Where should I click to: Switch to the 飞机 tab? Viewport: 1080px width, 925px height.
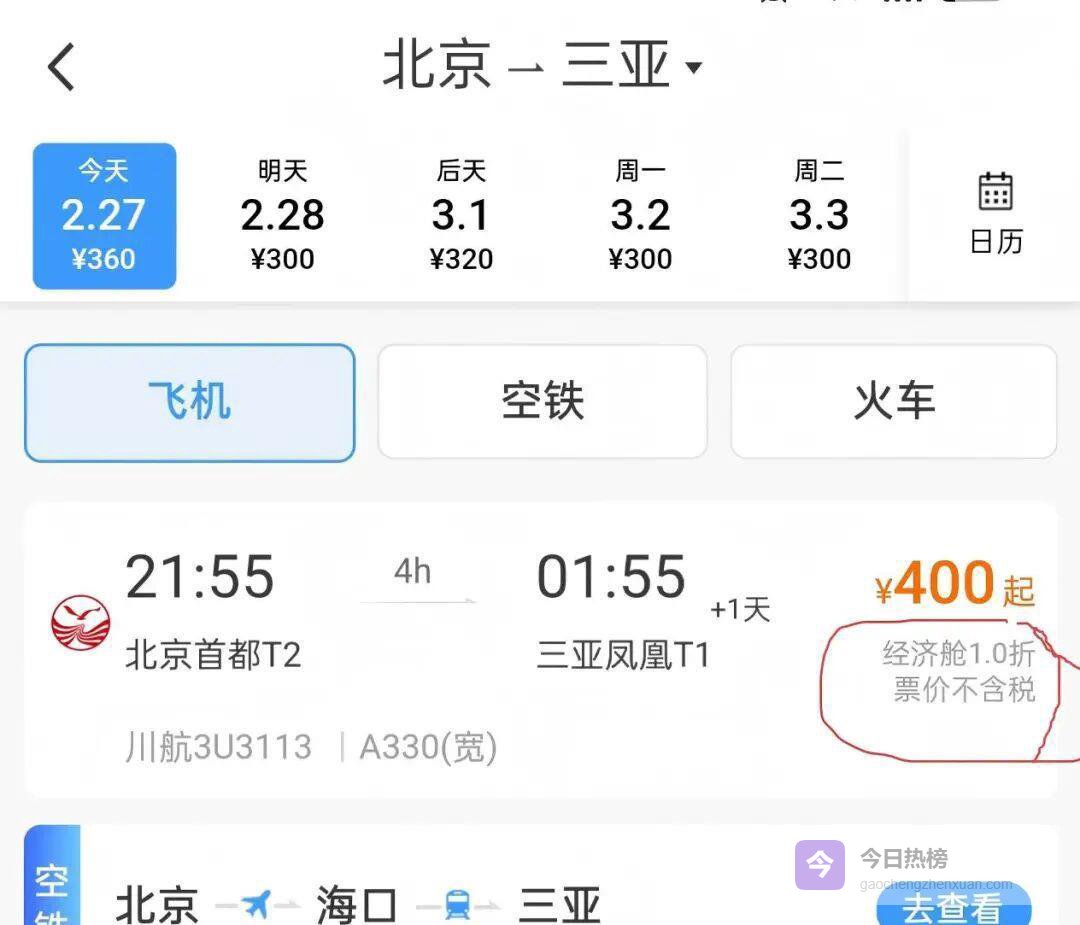(190, 402)
